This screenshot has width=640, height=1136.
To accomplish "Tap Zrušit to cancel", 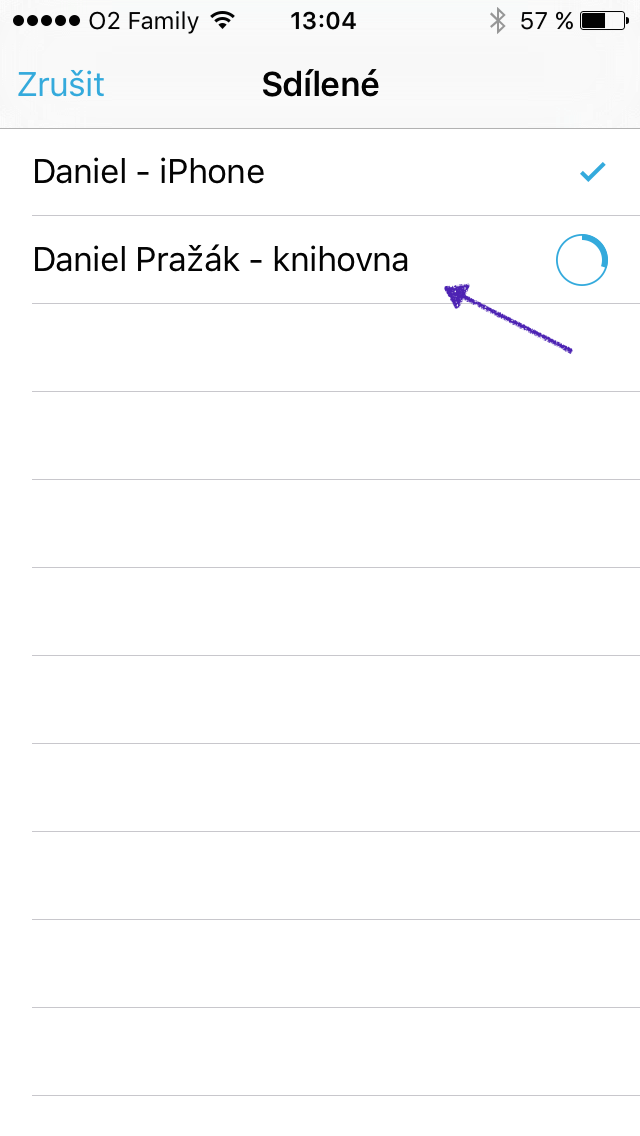I will [61, 85].
